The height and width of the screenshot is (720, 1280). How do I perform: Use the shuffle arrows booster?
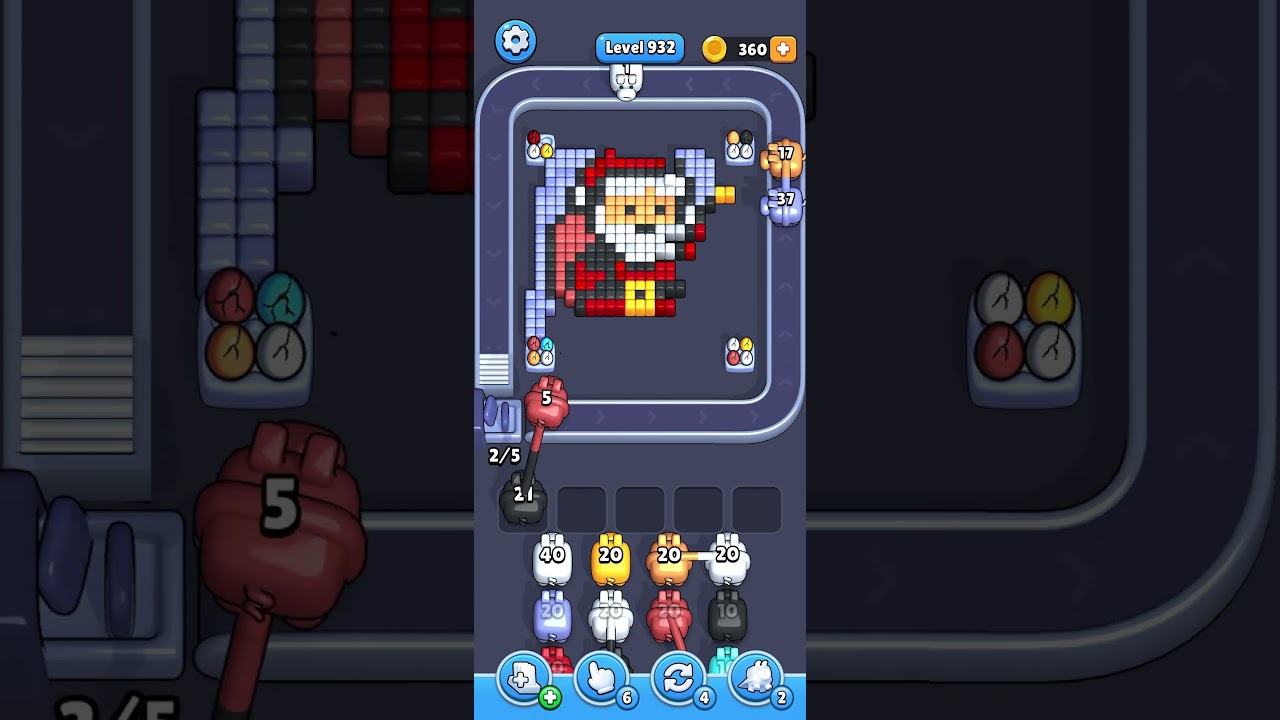tap(678, 680)
